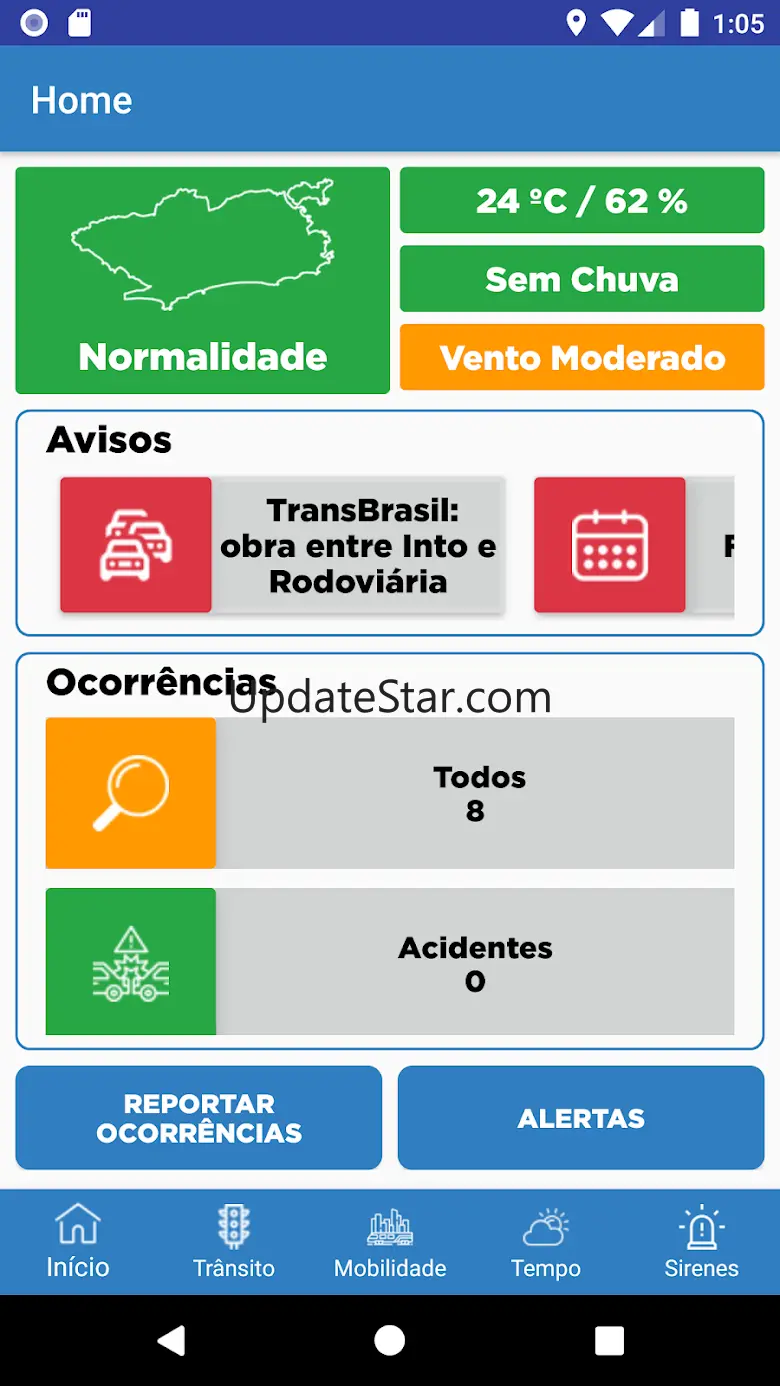Tap Reportar Ocorrências button
Screen dimensions: 780x1386
pos(199,1117)
